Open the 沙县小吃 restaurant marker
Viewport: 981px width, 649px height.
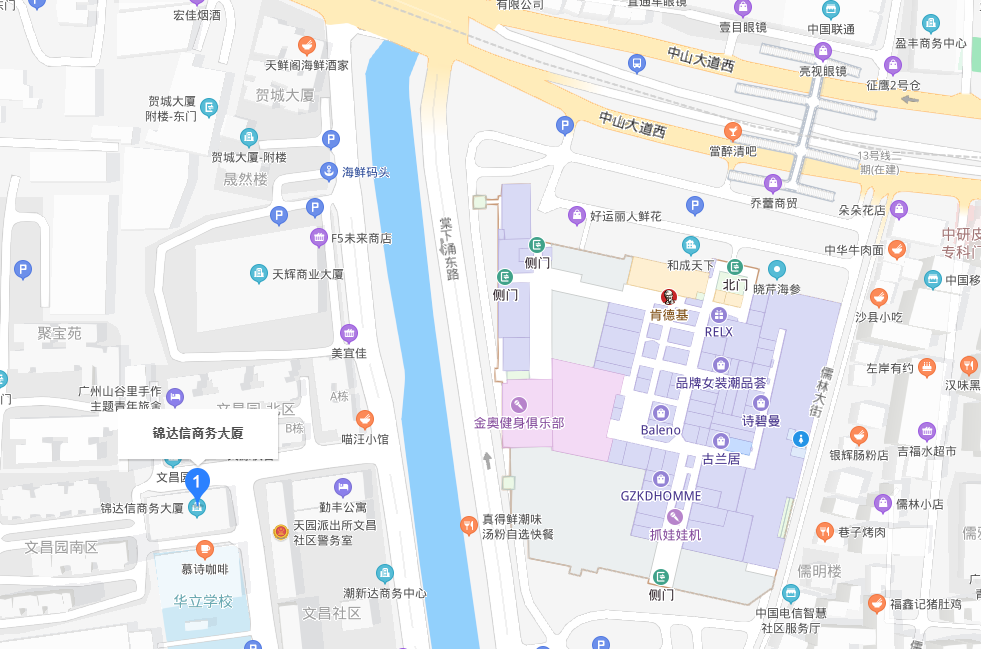878,297
